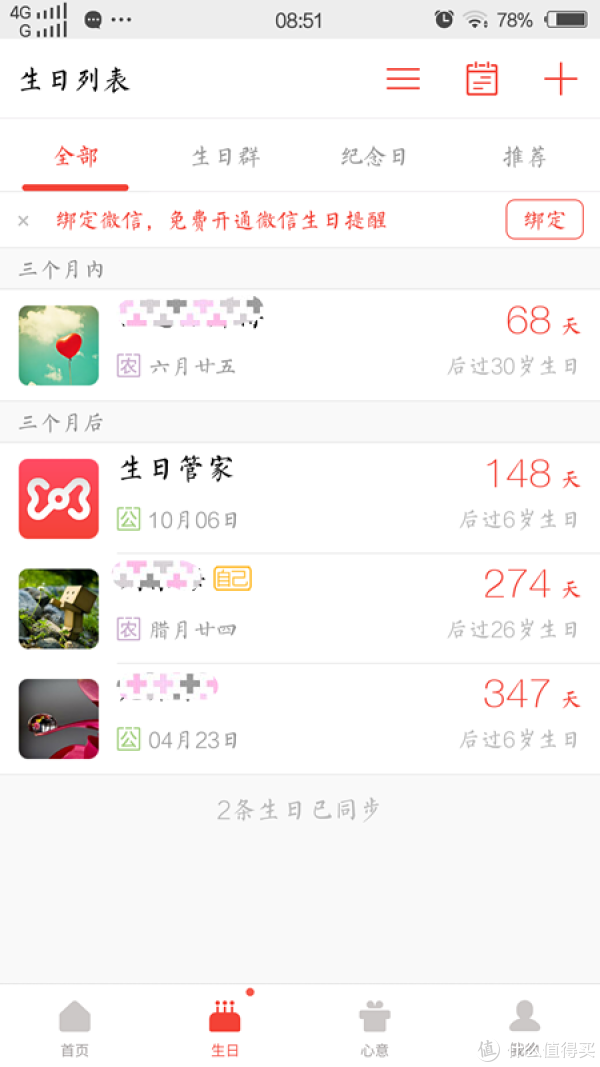Open the birthday entry with 274 天

300,608
